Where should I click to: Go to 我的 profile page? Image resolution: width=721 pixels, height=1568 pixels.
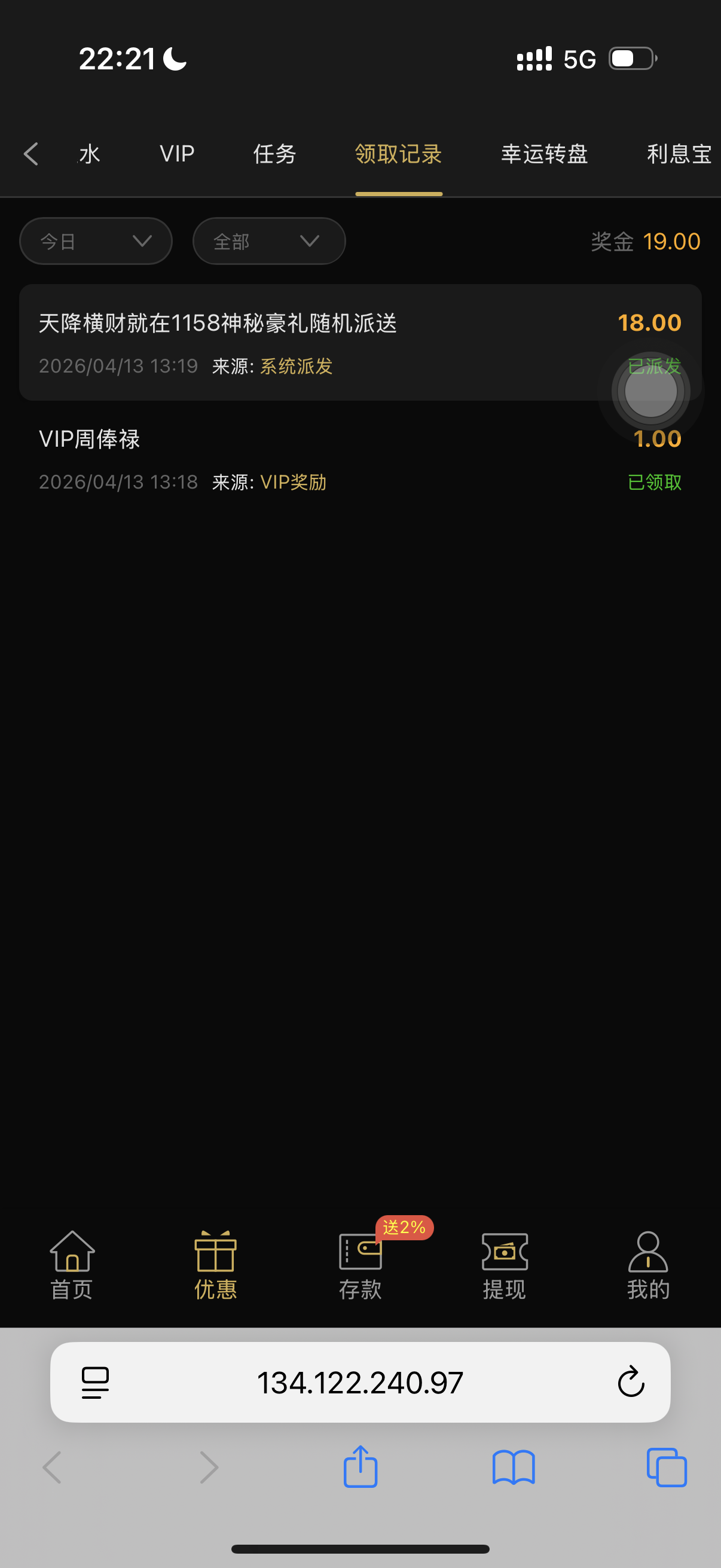tap(648, 1265)
